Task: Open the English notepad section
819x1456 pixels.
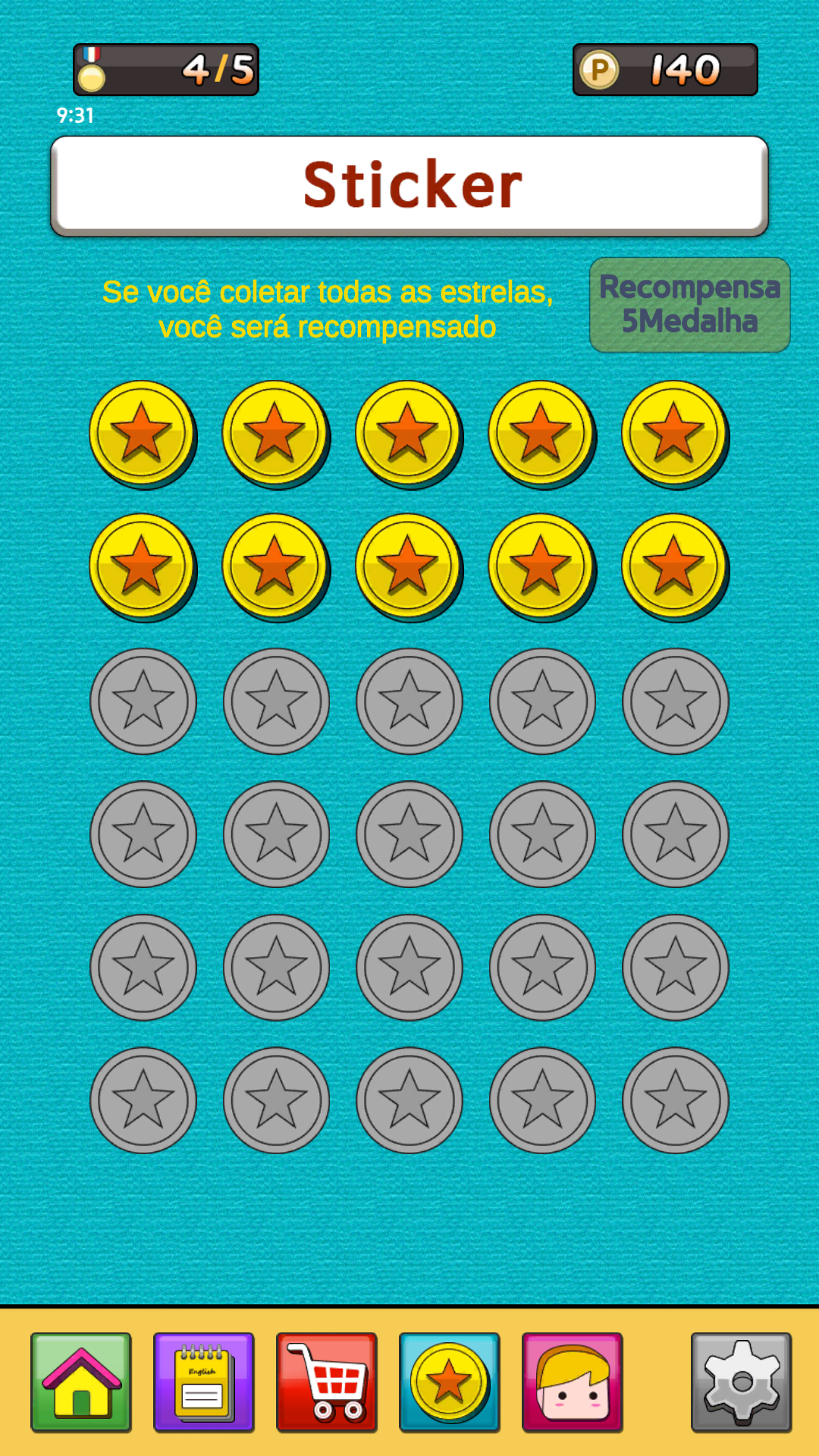Action: [x=204, y=1382]
